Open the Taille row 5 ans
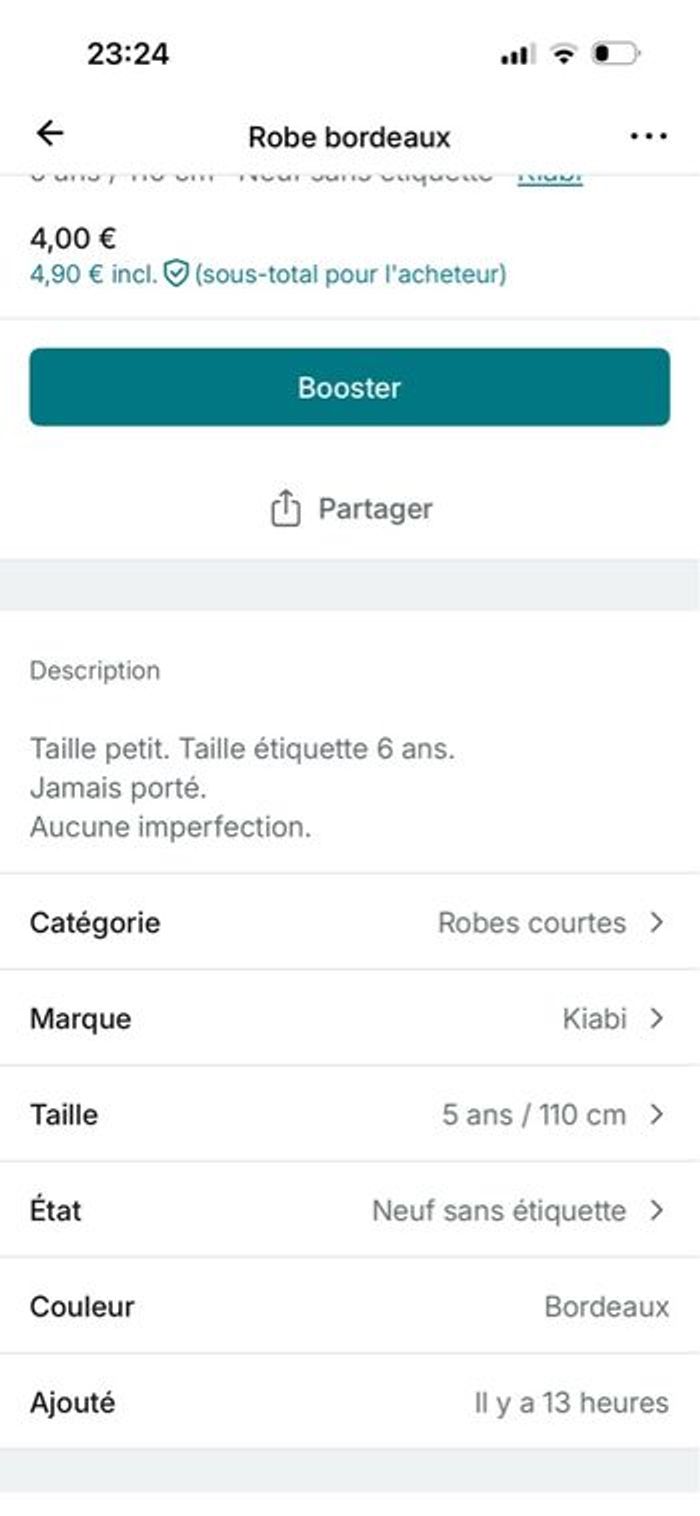The height and width of the screenshot is (1516, 700). (x=349, y=1114)
